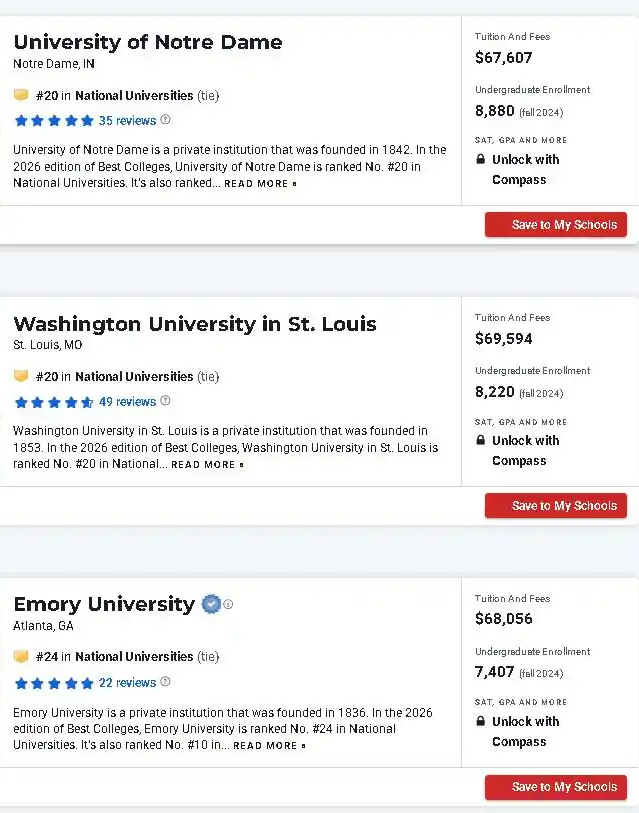Tap the info icon beside Emory's verified badge
The image size is (639, 813).
(228, 604)
